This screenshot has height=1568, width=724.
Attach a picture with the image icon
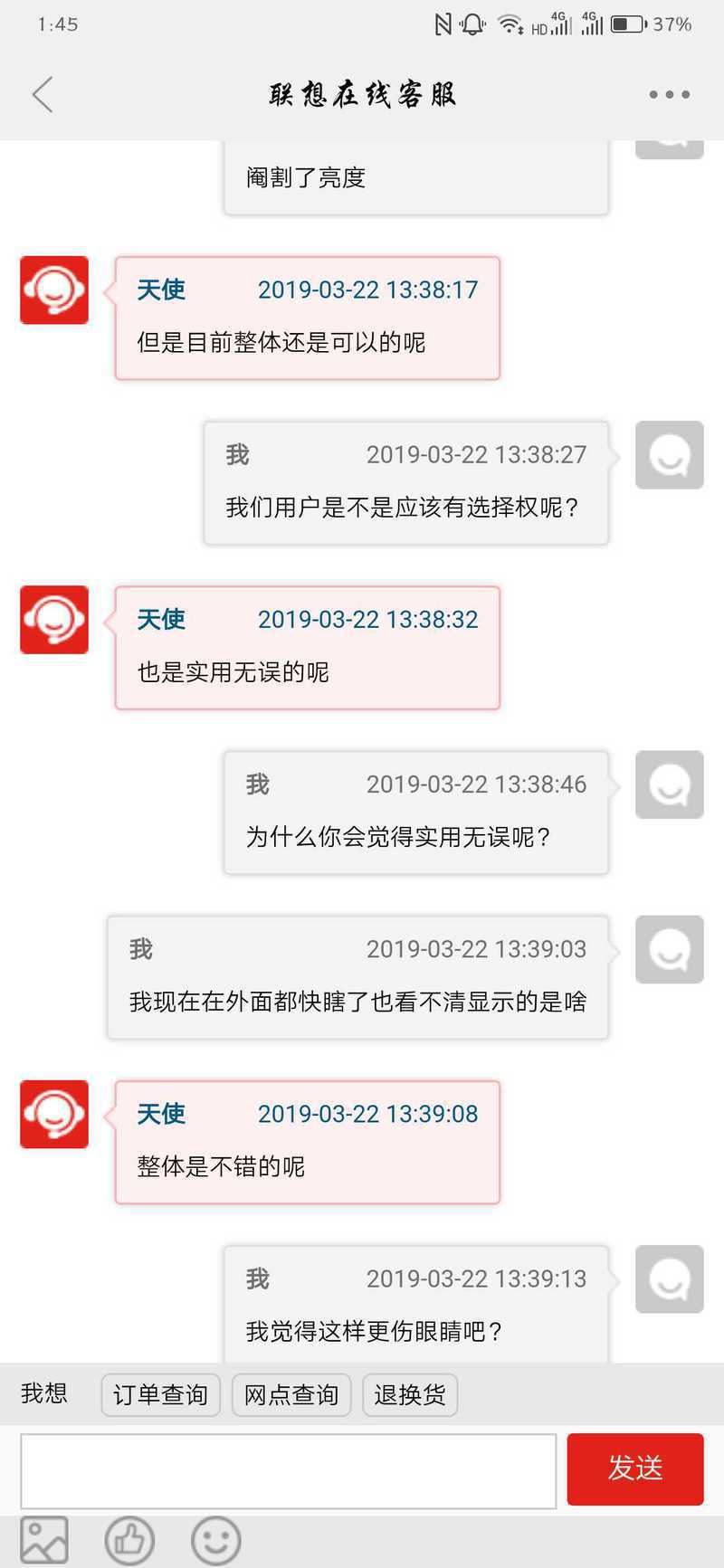coord(44,1540)
